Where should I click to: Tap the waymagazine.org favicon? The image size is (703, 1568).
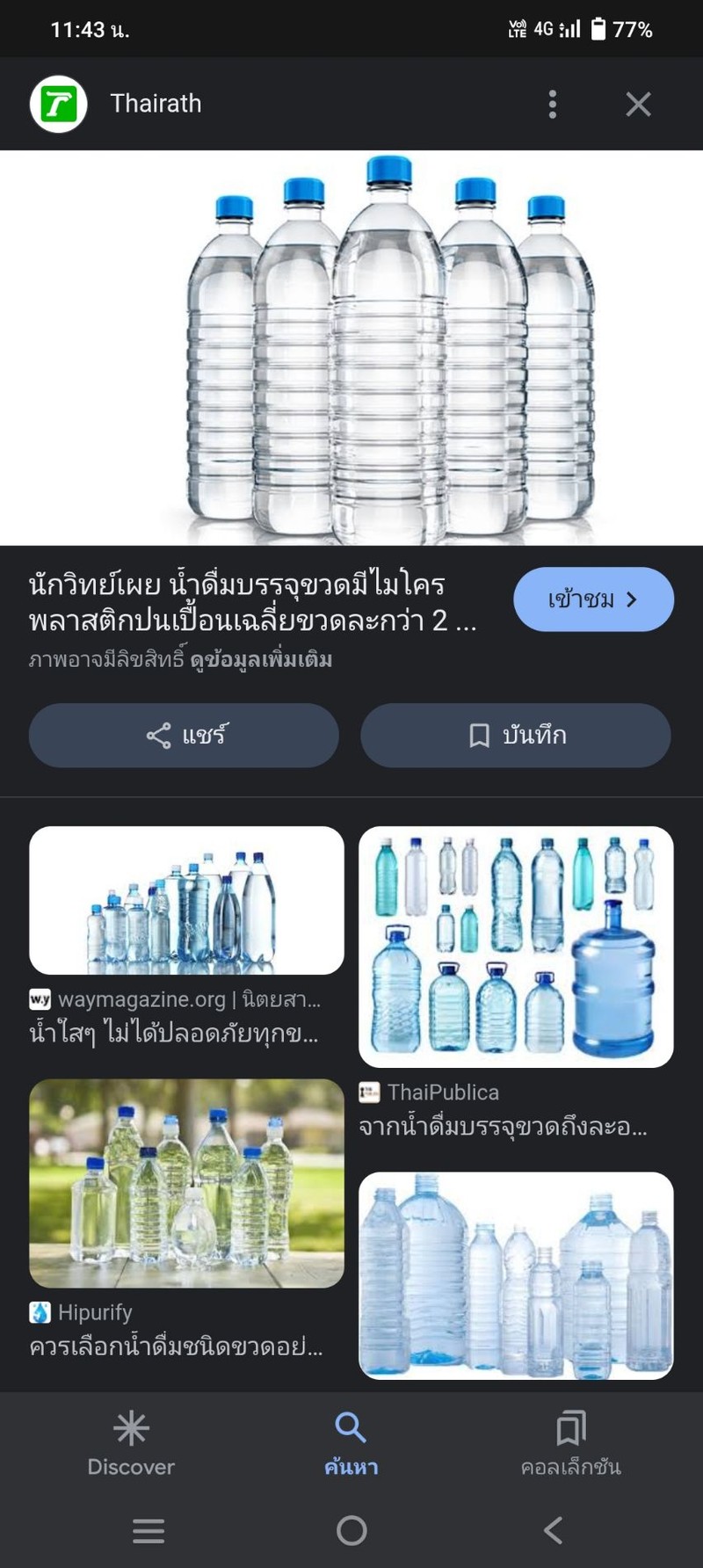[x=40, y=998]
